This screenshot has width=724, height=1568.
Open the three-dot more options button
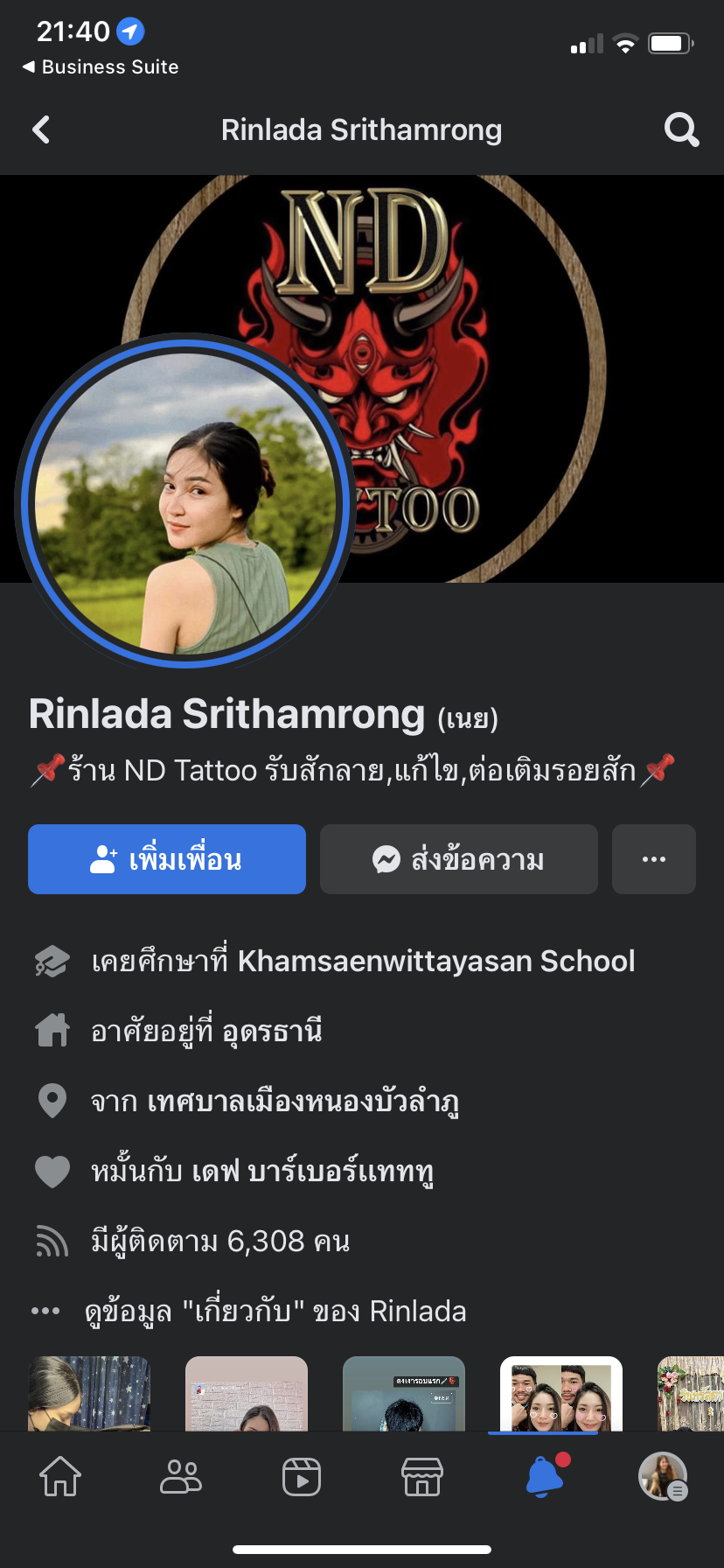click(654, 859)
